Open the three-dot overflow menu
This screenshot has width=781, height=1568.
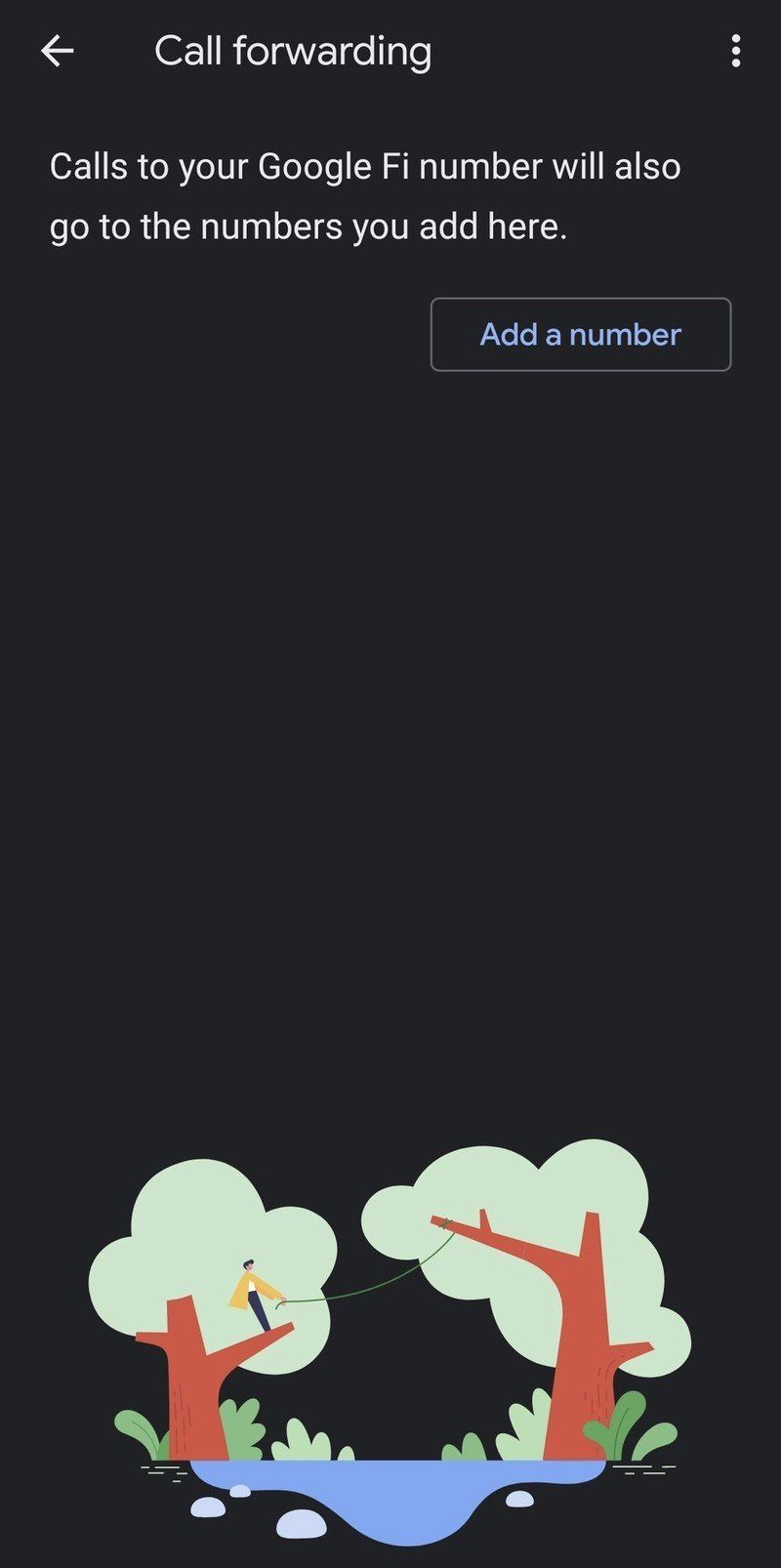pyautogui.click(x=735, y=51)
